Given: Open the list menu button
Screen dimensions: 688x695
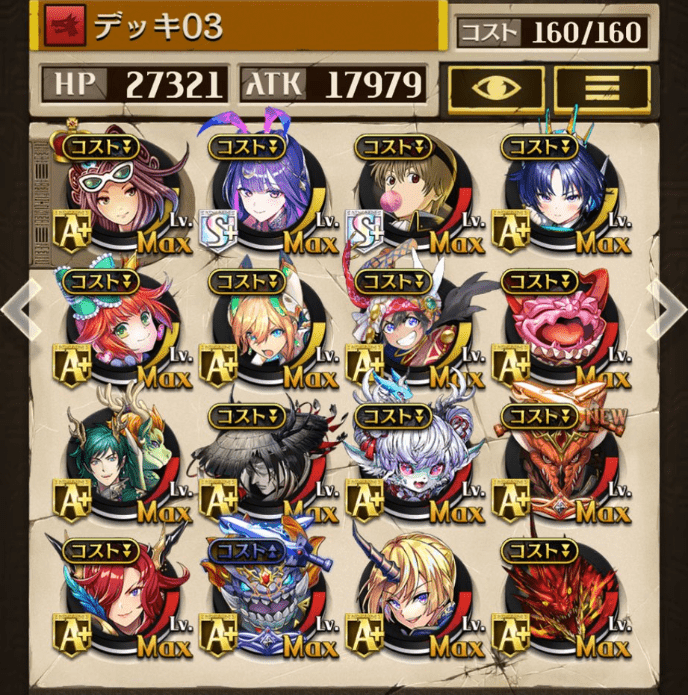Looking at the screenshot, I should click(x=602, y=89).
